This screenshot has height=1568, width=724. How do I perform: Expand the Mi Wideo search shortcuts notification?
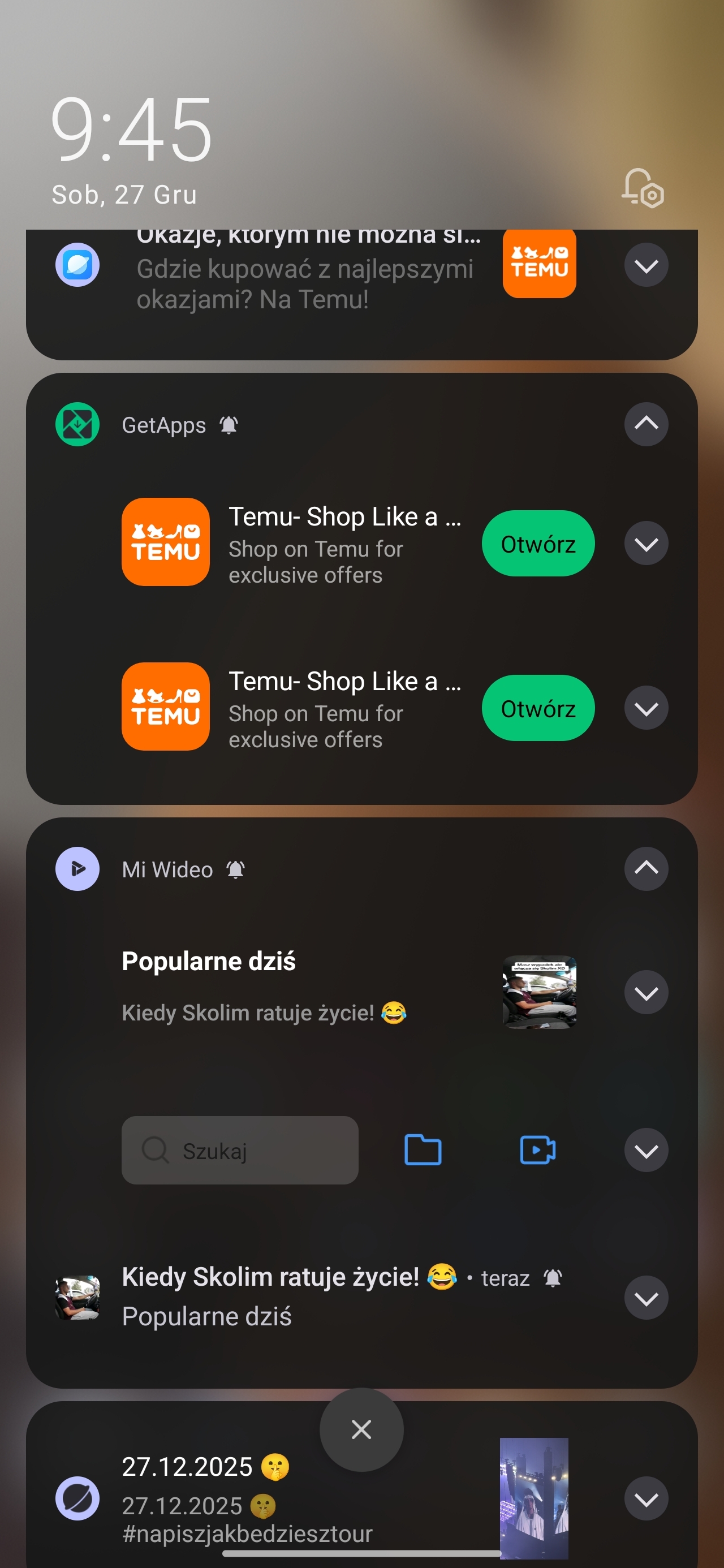(645, 1150)
